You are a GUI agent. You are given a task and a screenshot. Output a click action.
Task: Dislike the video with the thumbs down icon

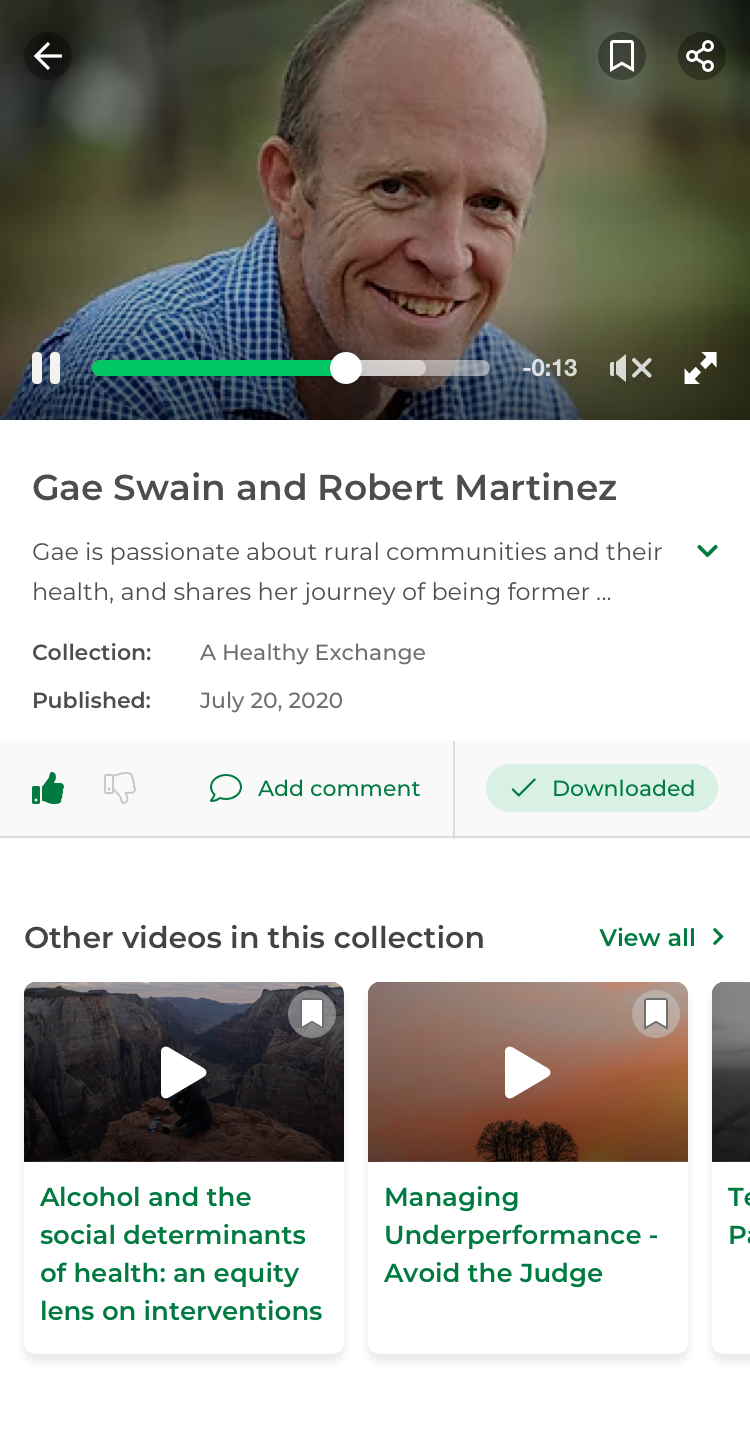(120, 788)
